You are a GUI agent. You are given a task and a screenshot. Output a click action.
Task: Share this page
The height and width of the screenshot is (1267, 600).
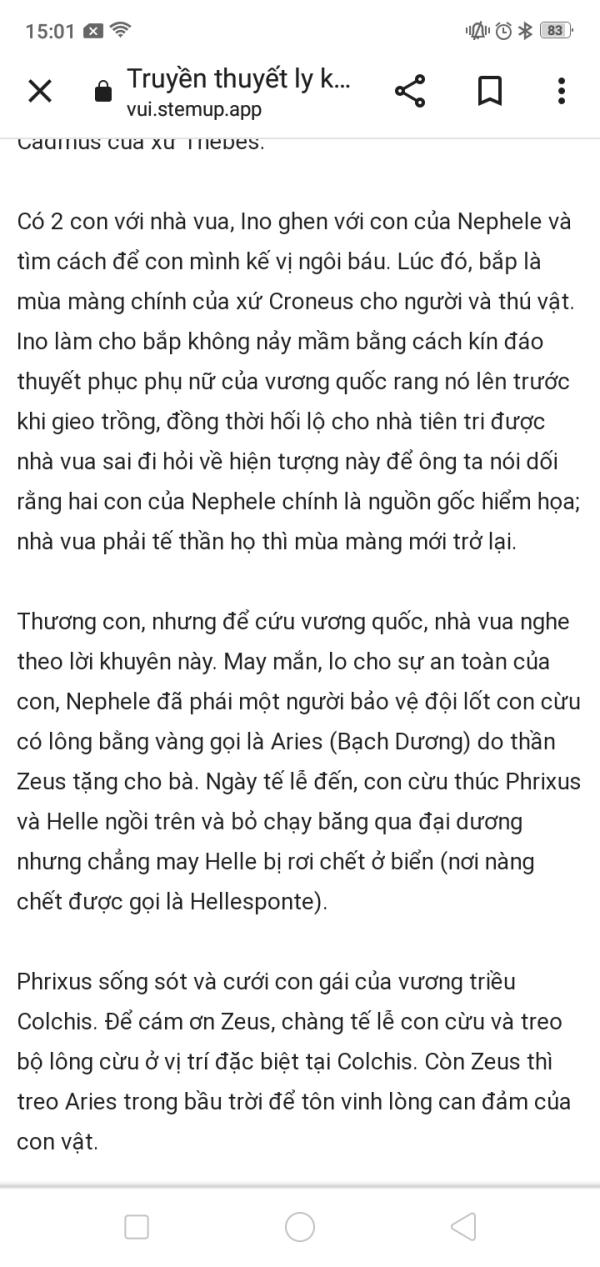coord(410,92)
